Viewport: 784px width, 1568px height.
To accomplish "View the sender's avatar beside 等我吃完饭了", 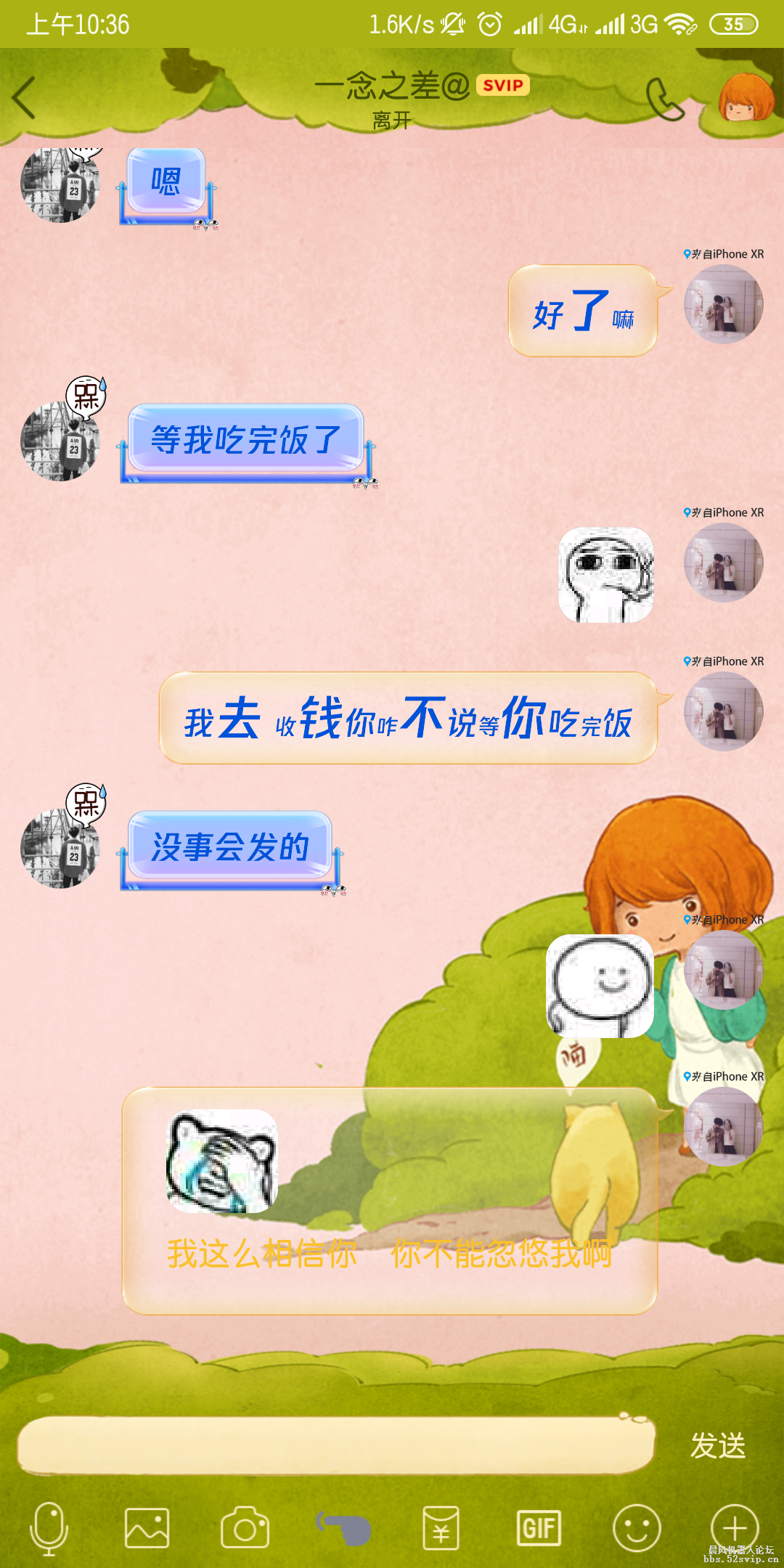I will coord(60,441).
